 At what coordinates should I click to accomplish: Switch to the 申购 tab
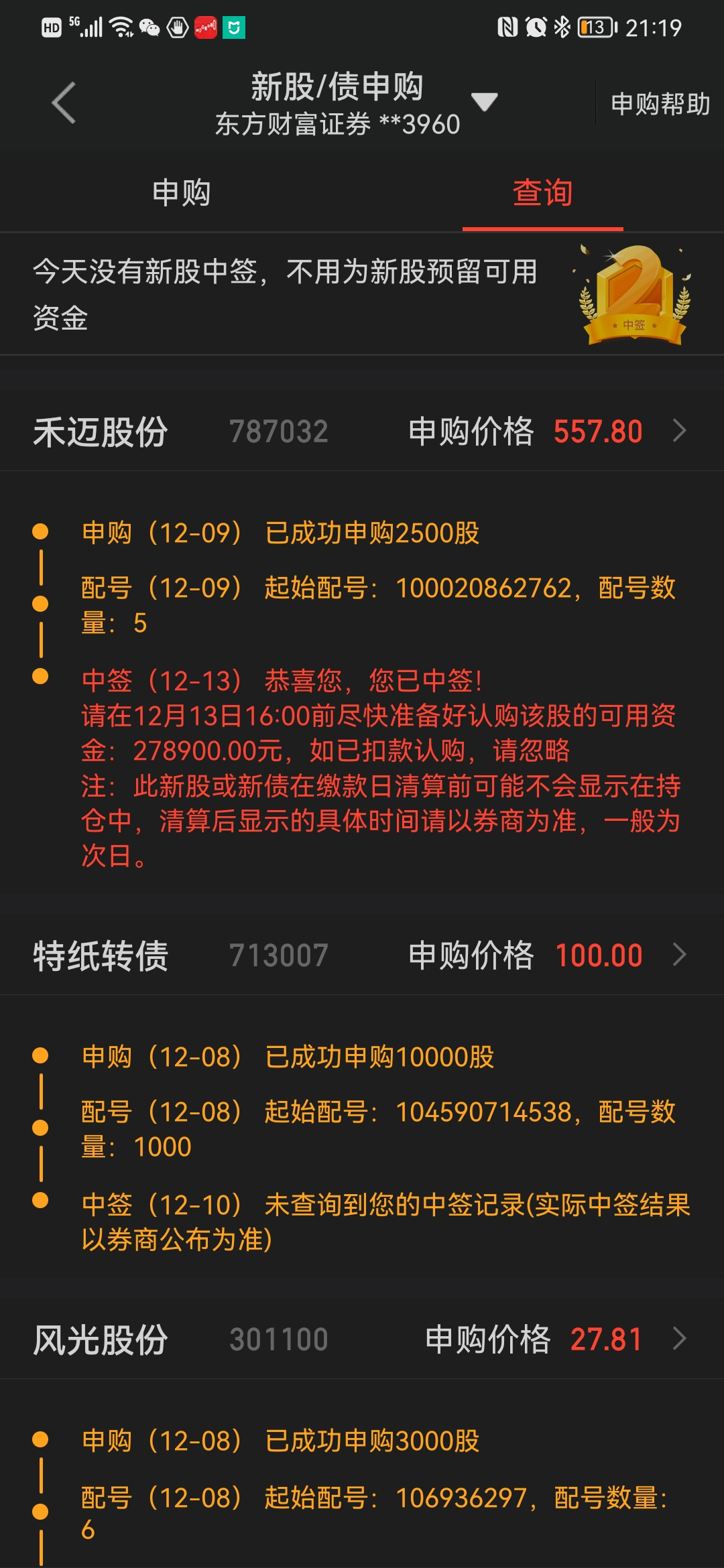tap(181, 193)
